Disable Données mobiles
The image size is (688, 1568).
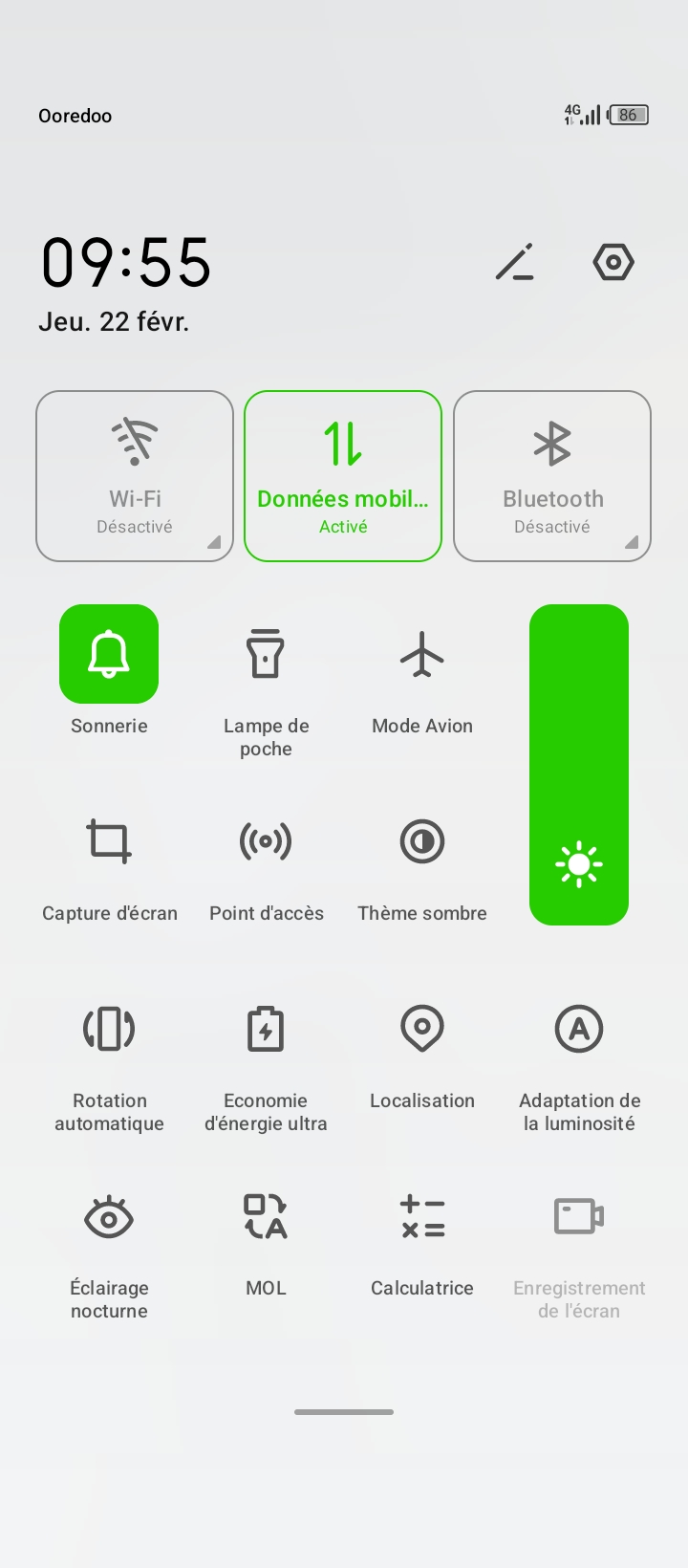tap(343, 475)
